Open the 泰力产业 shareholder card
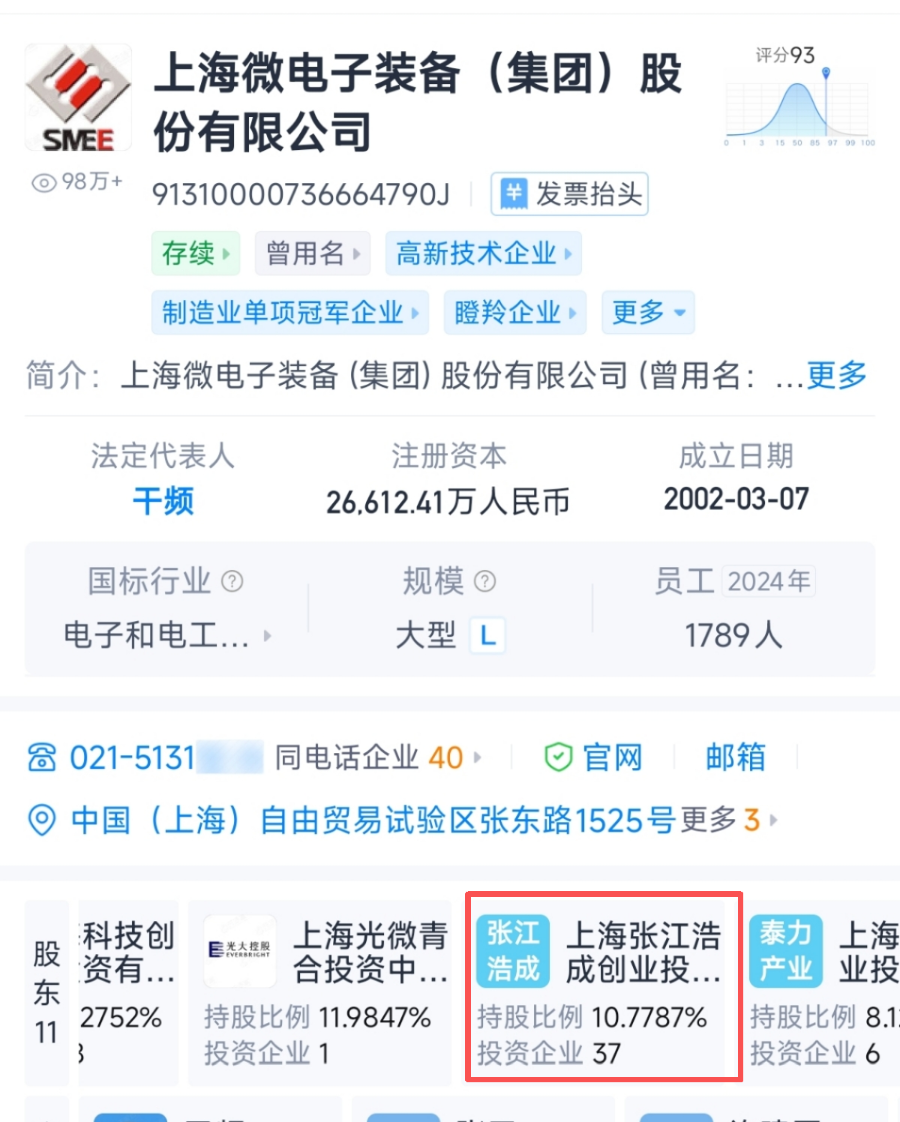The height and width of the screenshot is (1122, 900). click(x=820, y=992)
